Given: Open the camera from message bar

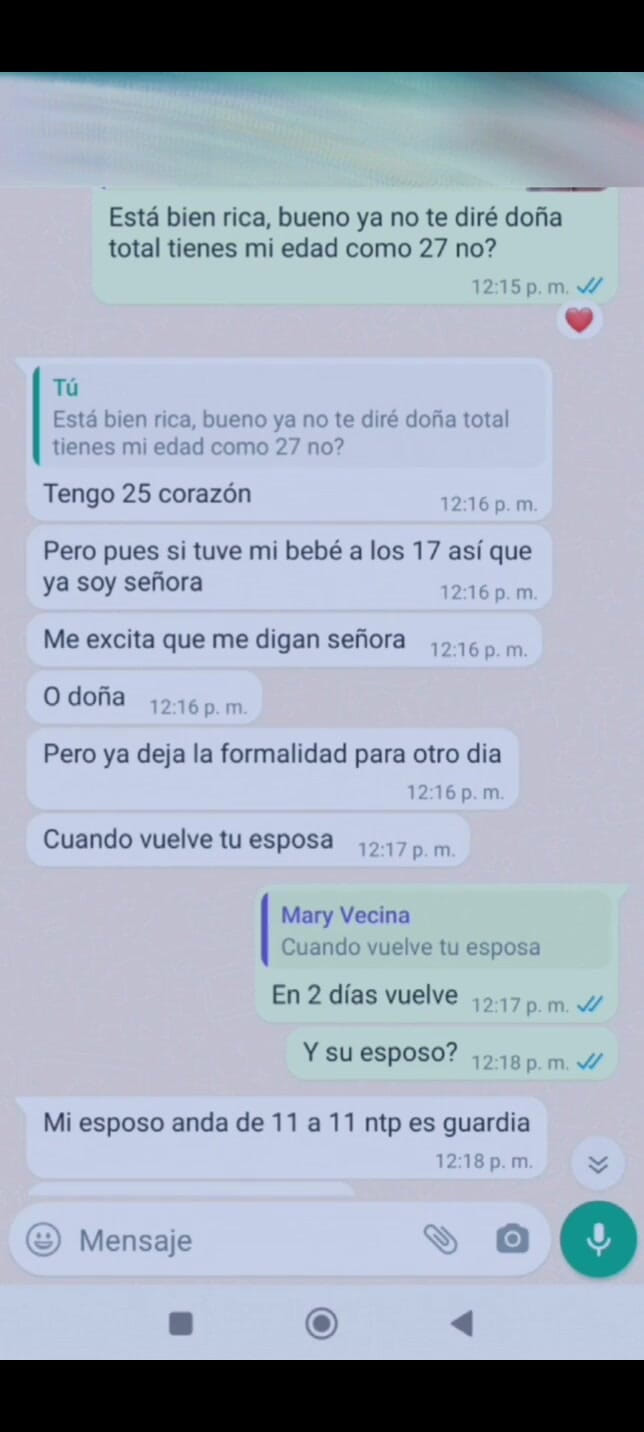Looking at the screenshot, I should 512,1240.
